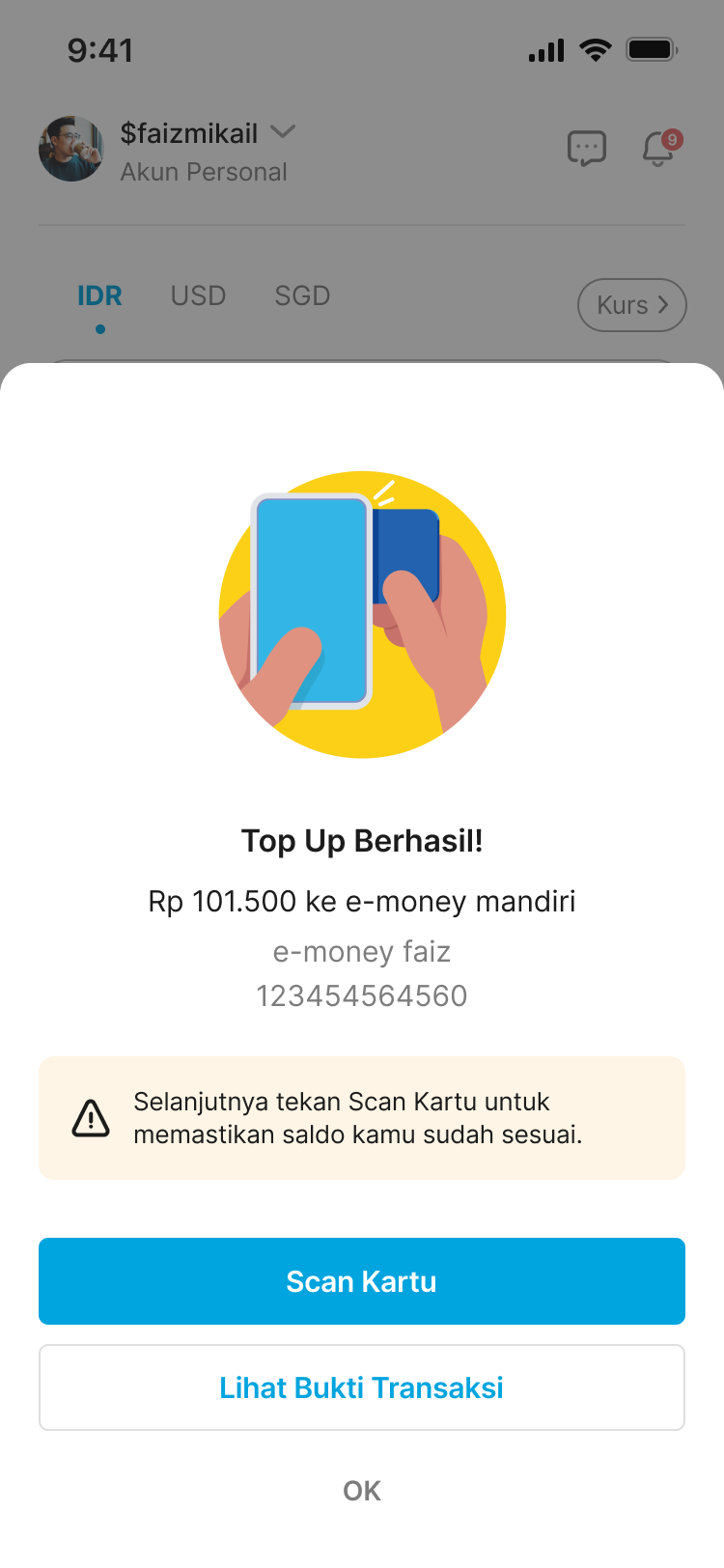Screen dimensions: 724x1568
Task: Open the chat messages icon
Action: point(588,148)
